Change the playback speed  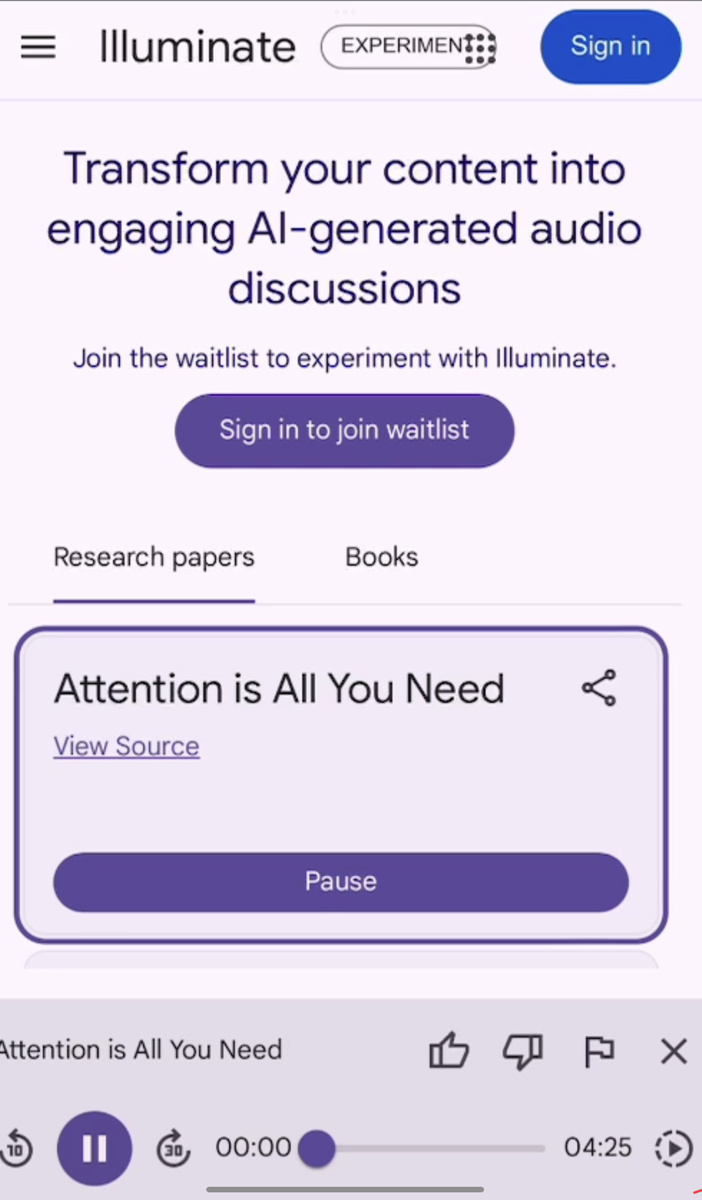(673, 1148)
